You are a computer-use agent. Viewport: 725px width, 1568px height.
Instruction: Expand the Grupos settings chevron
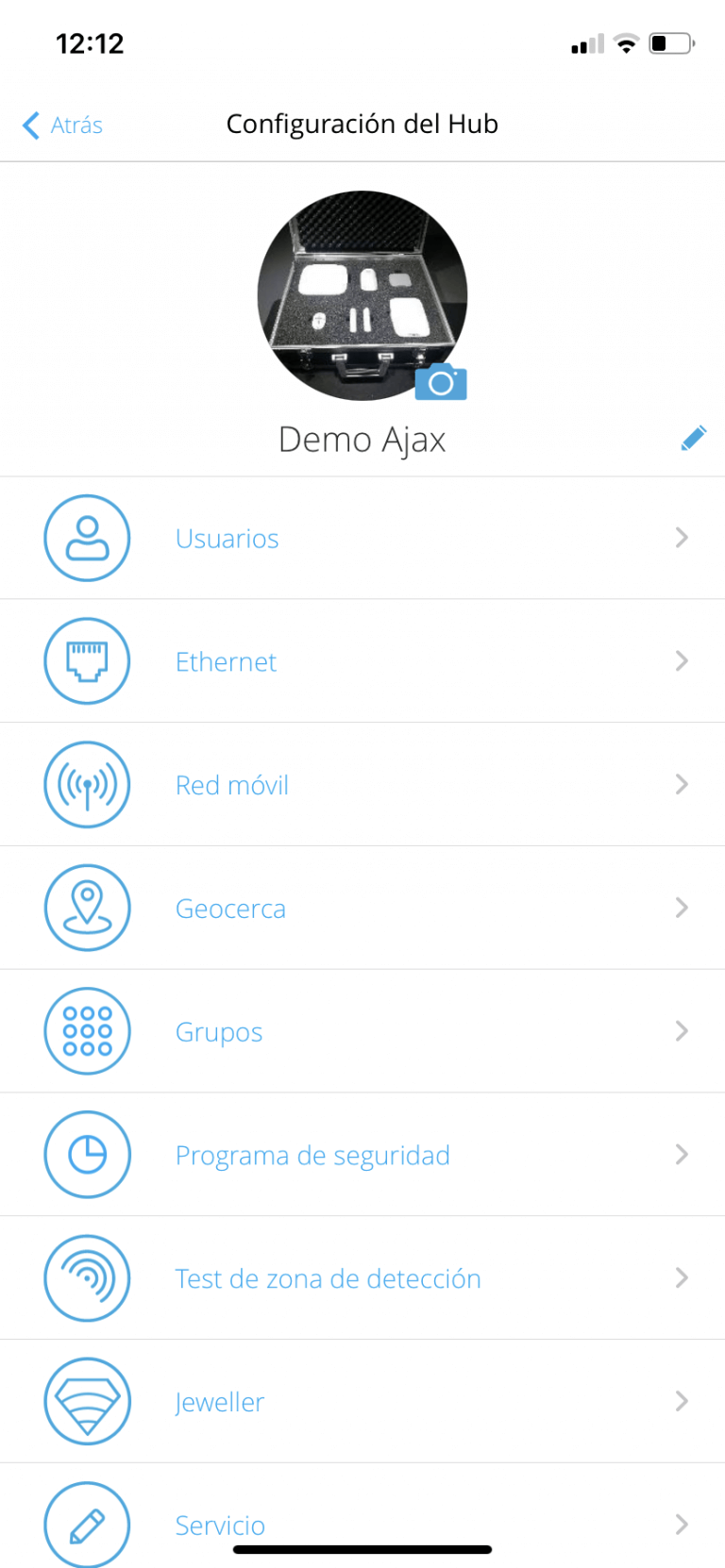tap(682, 1031)
